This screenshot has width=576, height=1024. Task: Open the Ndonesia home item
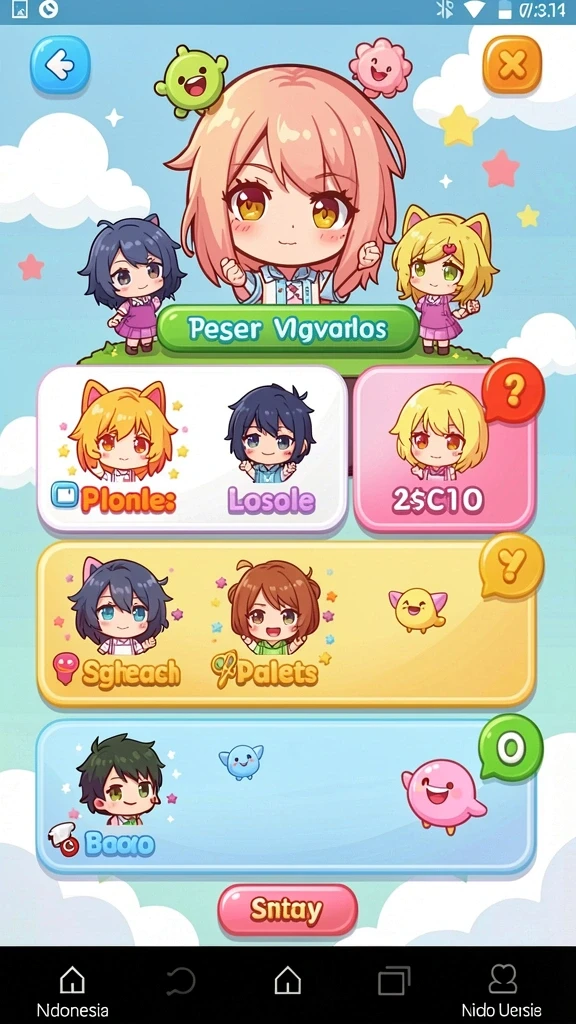pyautogui.click(x=72, y=989)
